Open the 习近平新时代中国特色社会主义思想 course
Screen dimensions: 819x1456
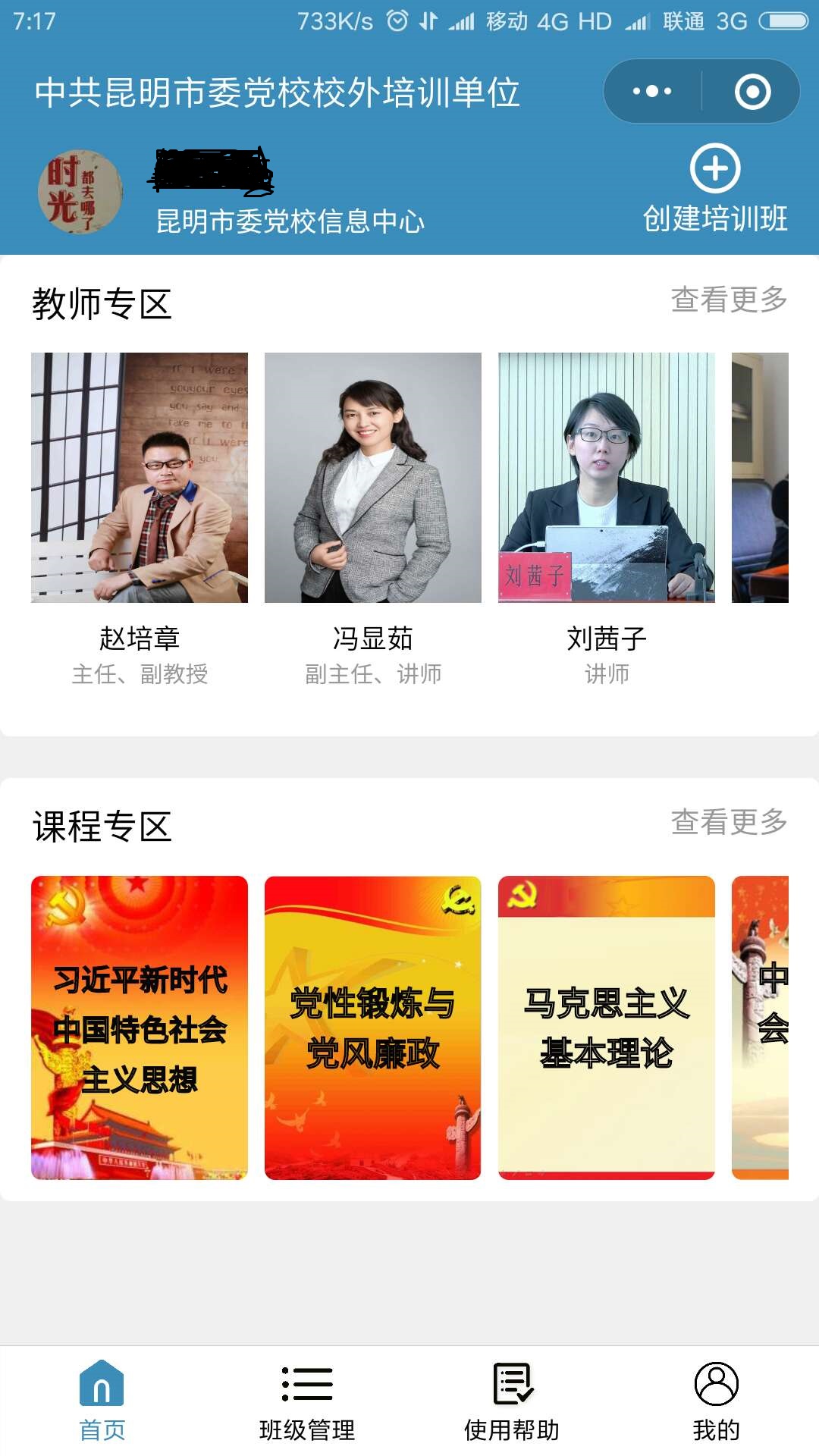140,1028
